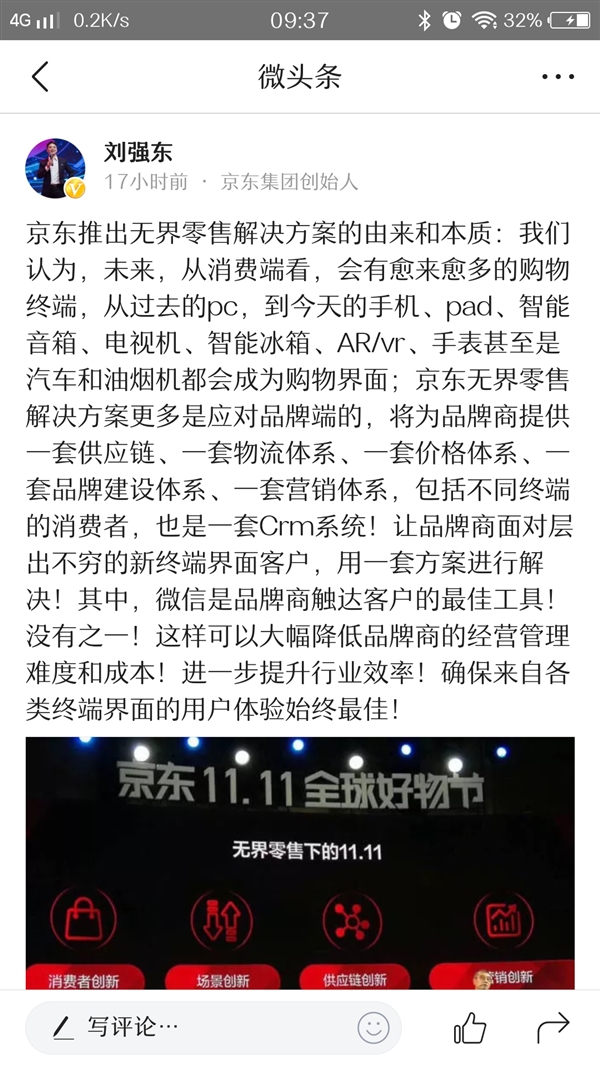Viewport: 600px width, 1066px height.
Task: Tap the 写评论 comment field
Action: [x=190, y=1027]
